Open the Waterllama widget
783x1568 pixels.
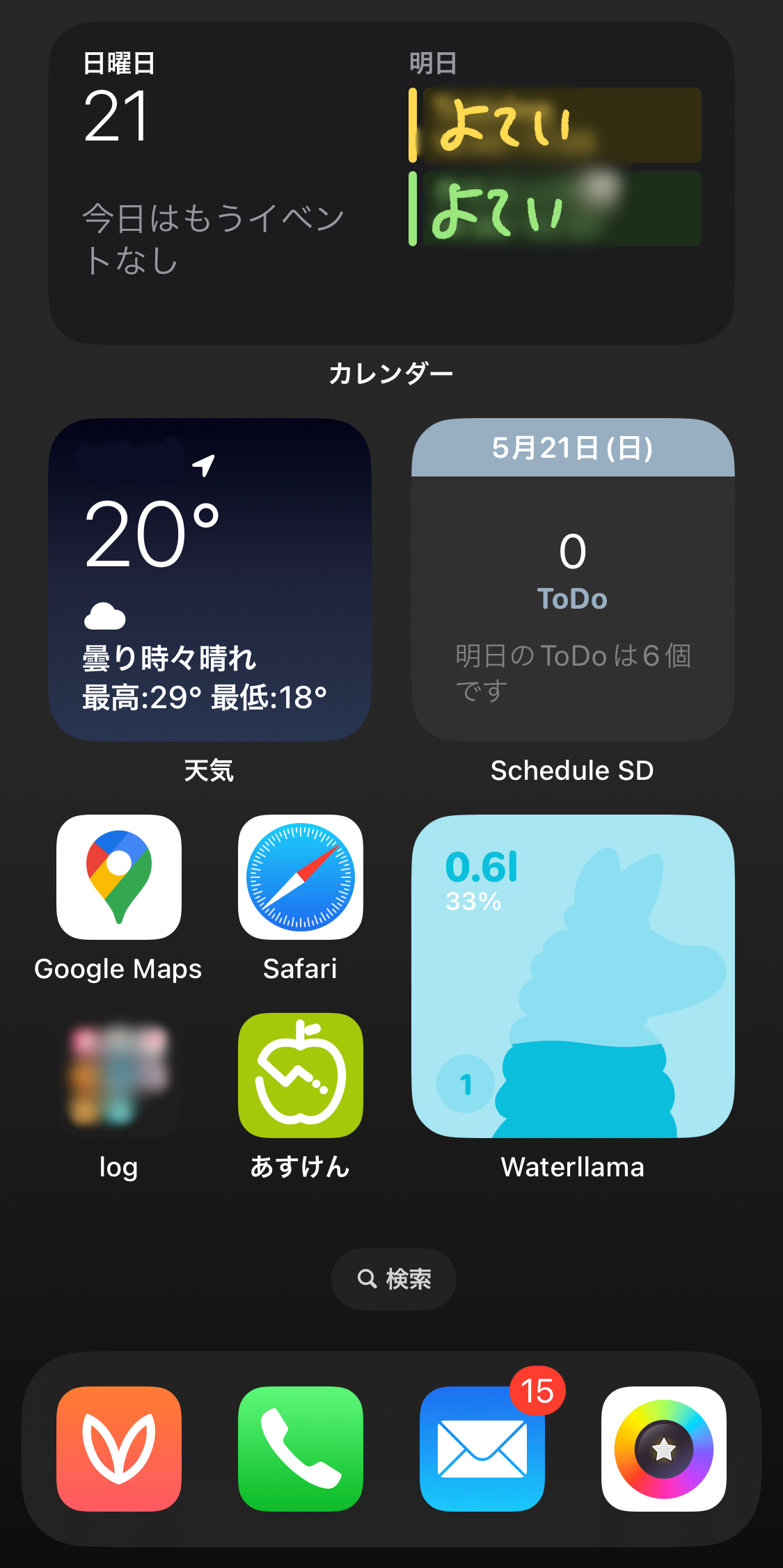point(573,976)
